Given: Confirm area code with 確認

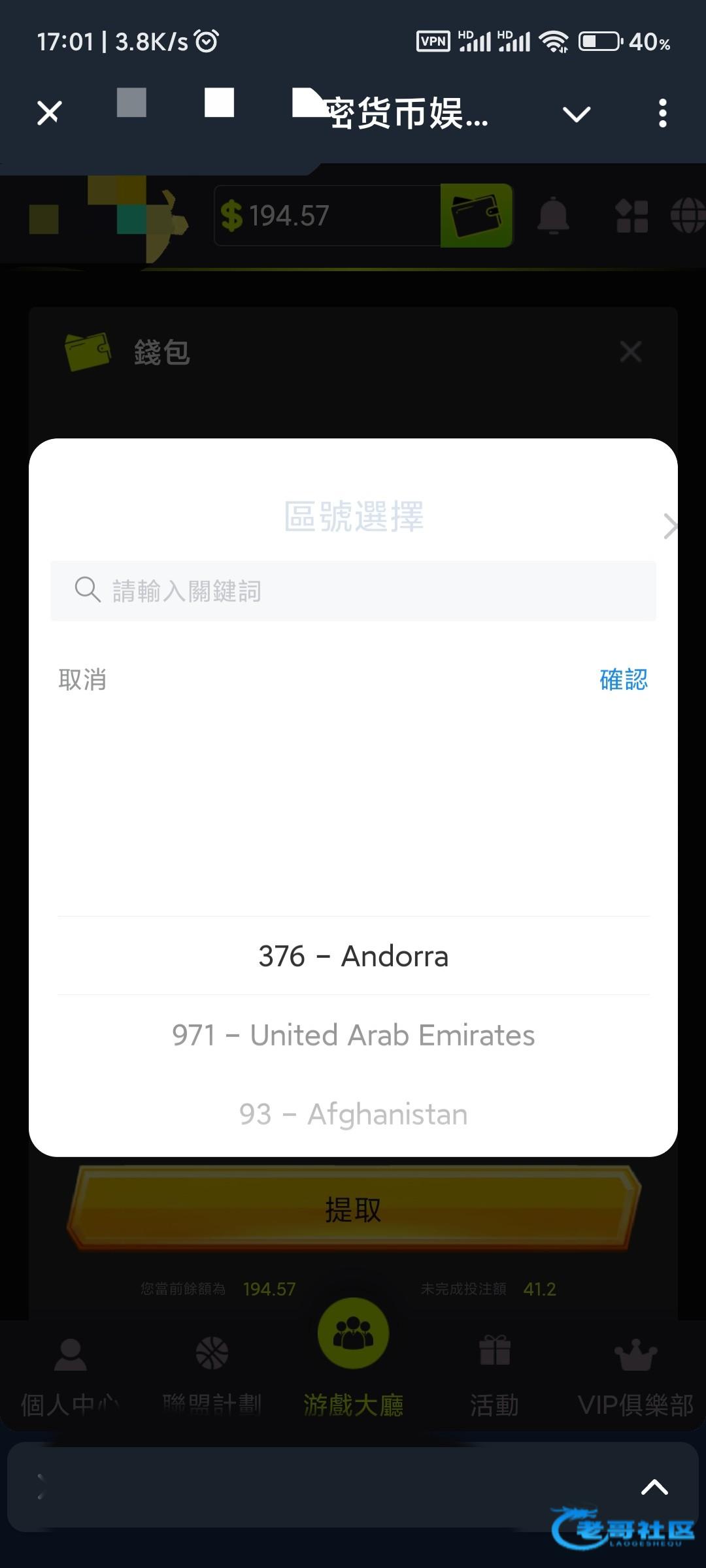Looking at the screenshot, I should tap(624, 679).
